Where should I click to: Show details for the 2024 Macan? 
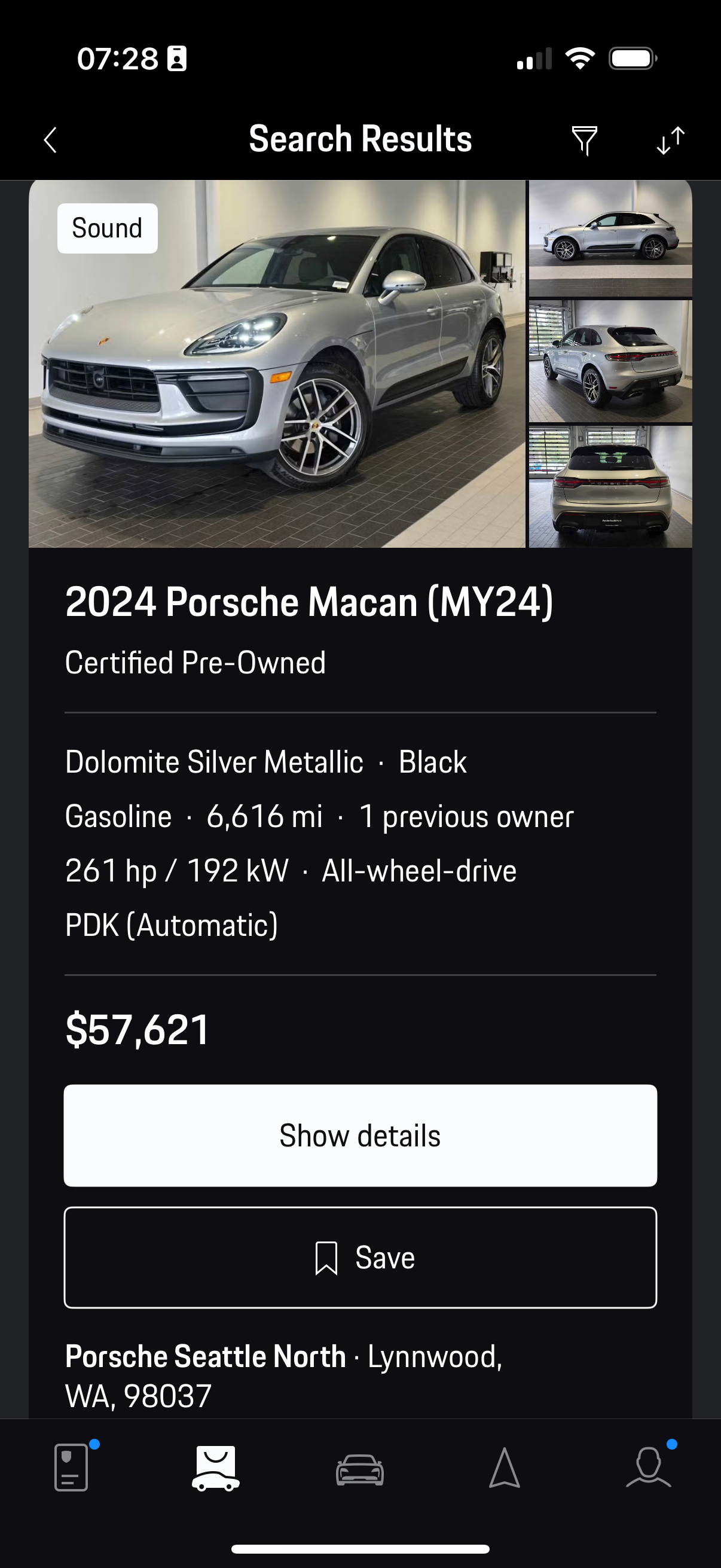[x=360, y=1135]
